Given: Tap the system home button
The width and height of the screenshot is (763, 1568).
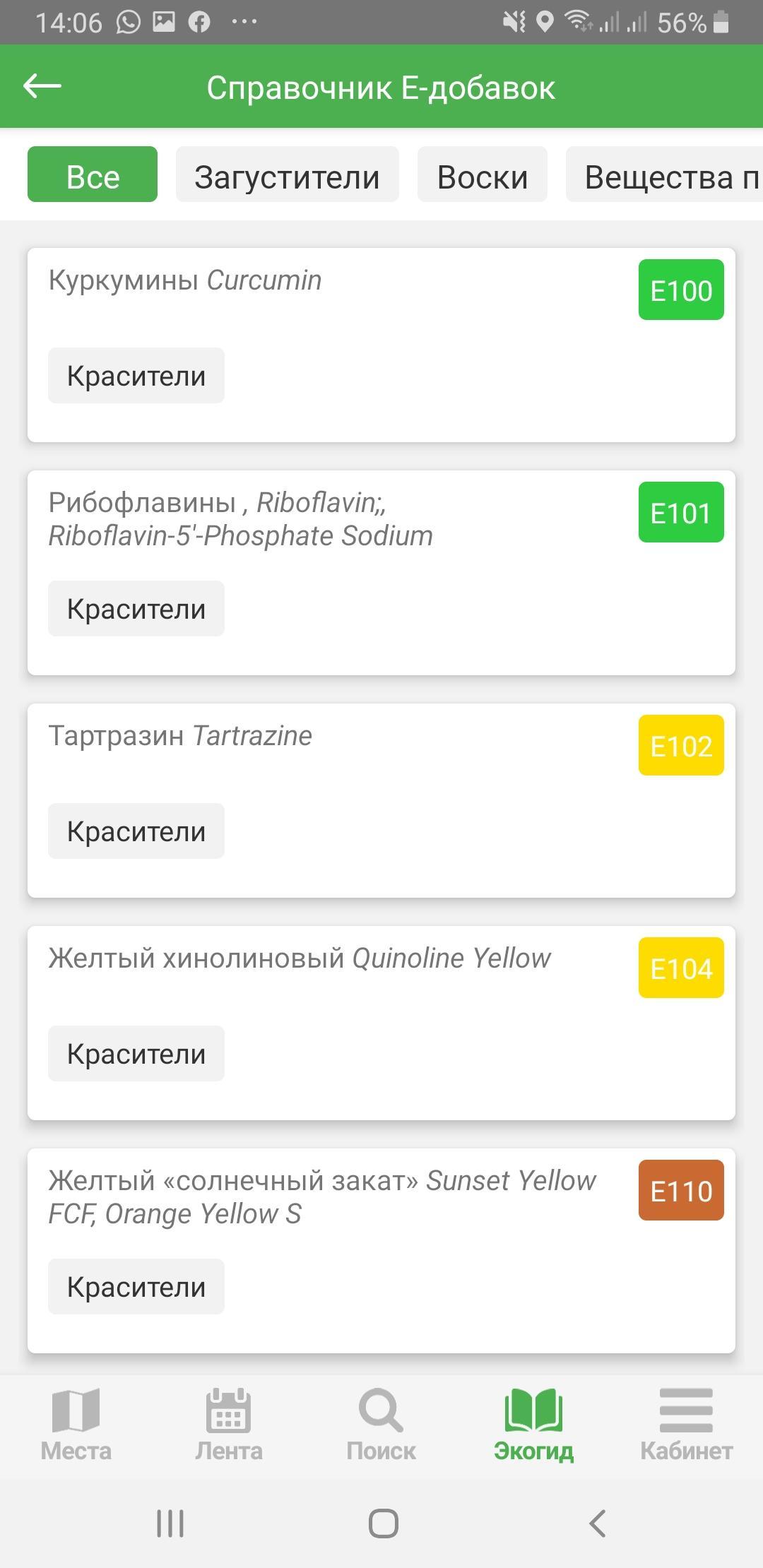Looking at the screenshot, I should 383,1524.
